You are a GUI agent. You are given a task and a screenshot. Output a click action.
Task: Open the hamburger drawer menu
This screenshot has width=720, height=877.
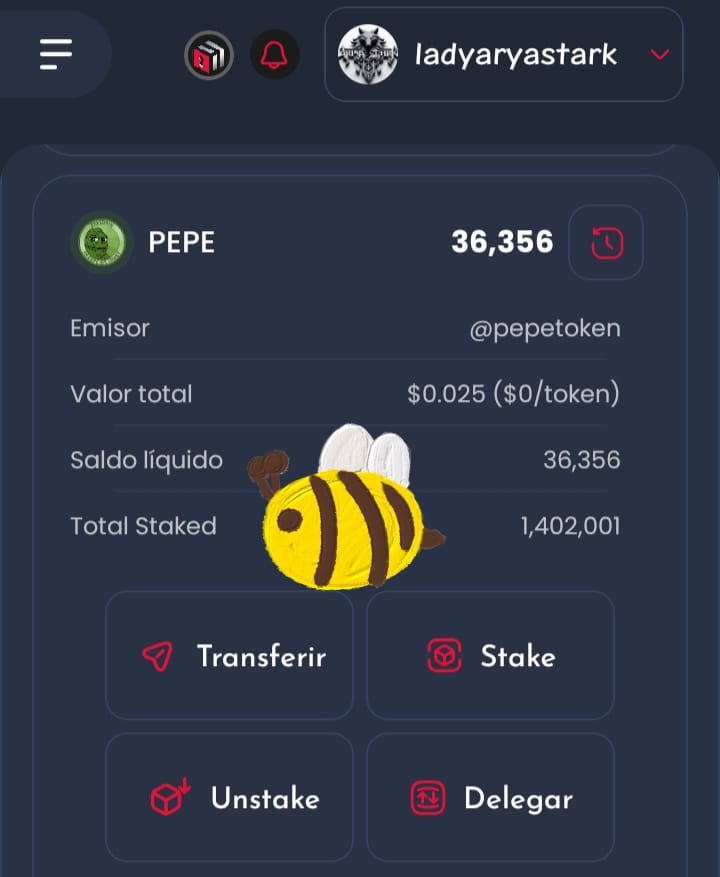[56, 54]
